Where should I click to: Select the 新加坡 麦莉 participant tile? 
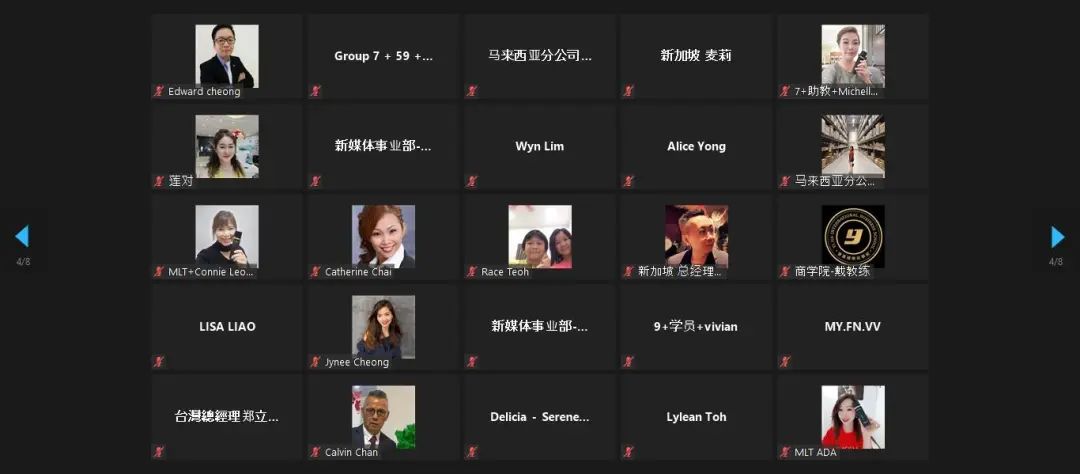696,56
